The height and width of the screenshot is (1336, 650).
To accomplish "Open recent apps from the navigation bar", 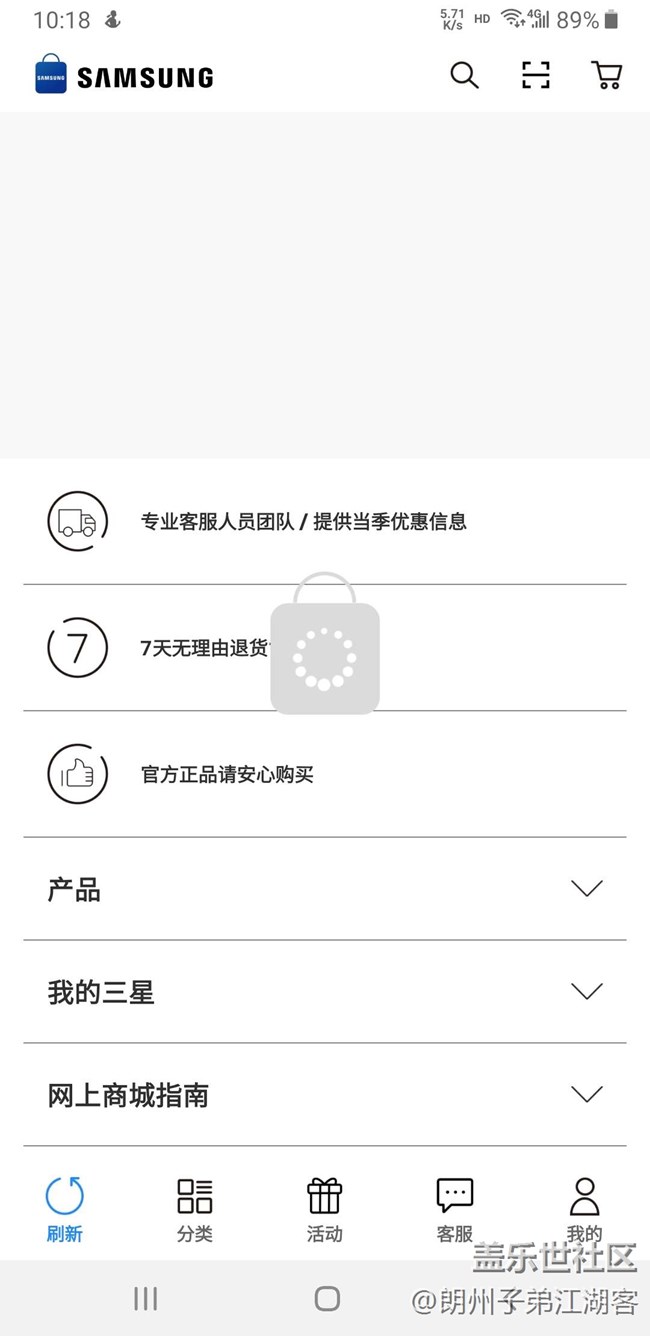I will pyautogui.click(x=146, y=1298).
